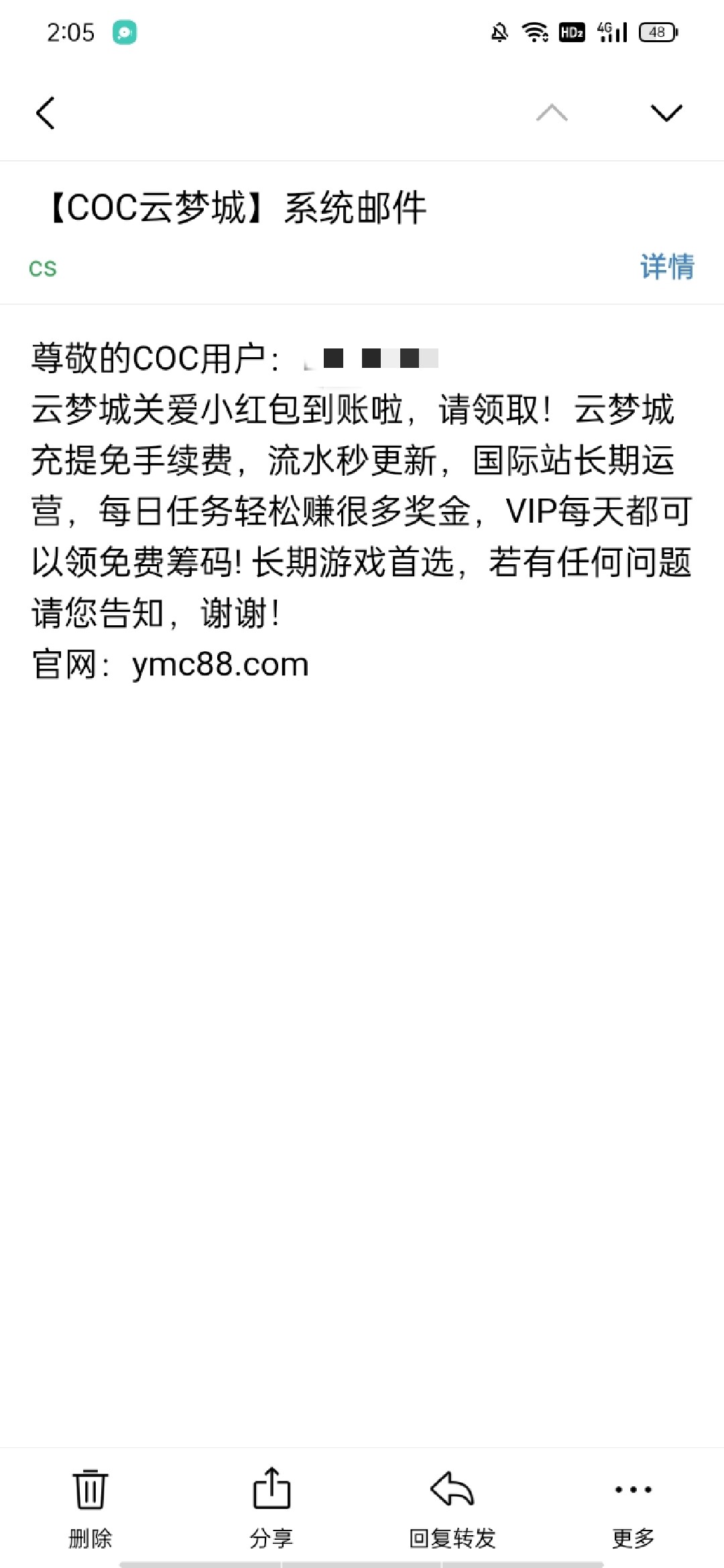This screenshot has width=724, height=1568.
Task: Share this email via 分享
Action: (271, 1506)
